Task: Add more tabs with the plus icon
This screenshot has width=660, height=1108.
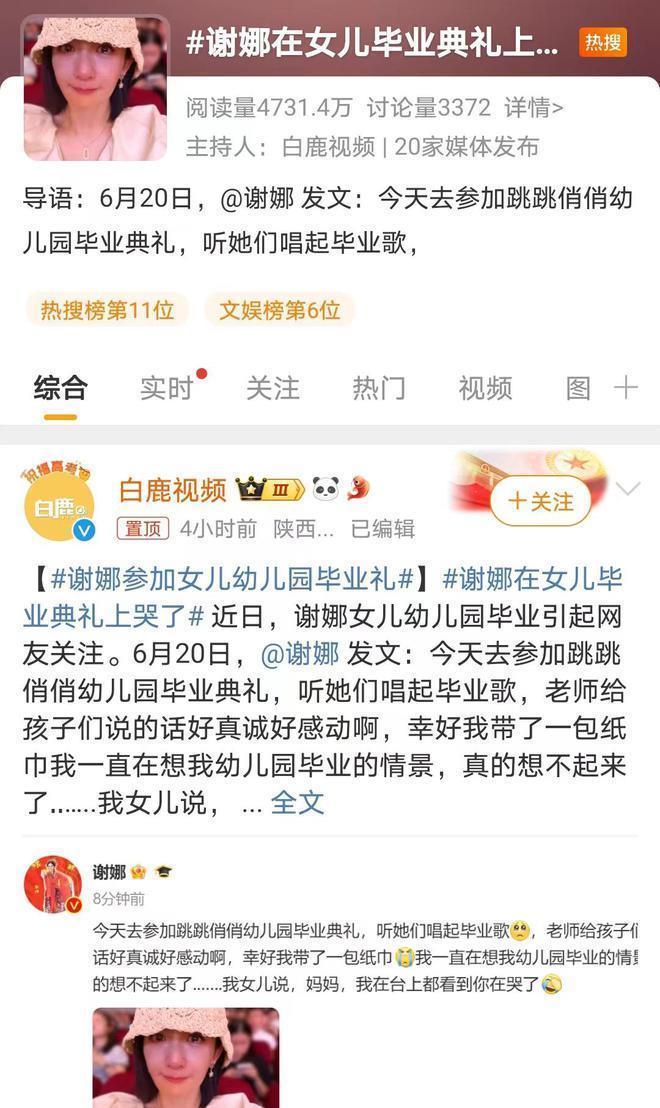Action: click(x=626, y=388)
